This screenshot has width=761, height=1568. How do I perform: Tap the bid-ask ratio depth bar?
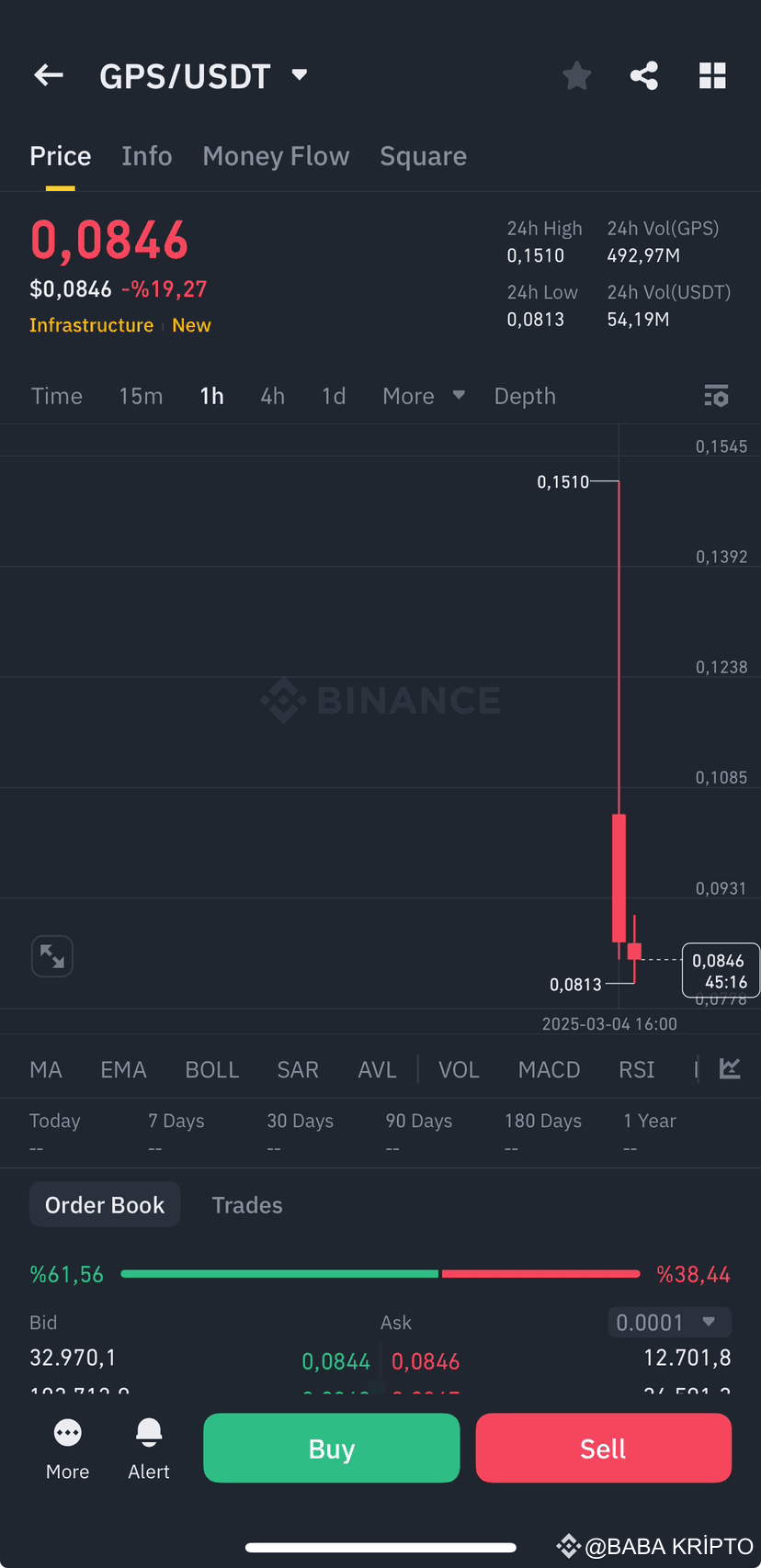(x=380, y=1273)
